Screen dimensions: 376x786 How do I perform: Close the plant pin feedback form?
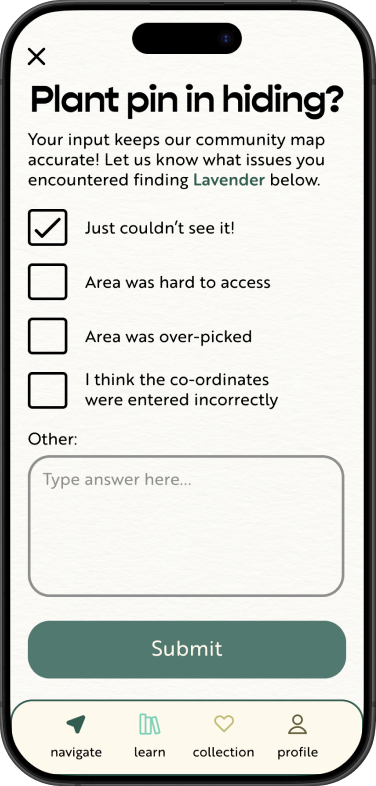click(x=37, y=57)
